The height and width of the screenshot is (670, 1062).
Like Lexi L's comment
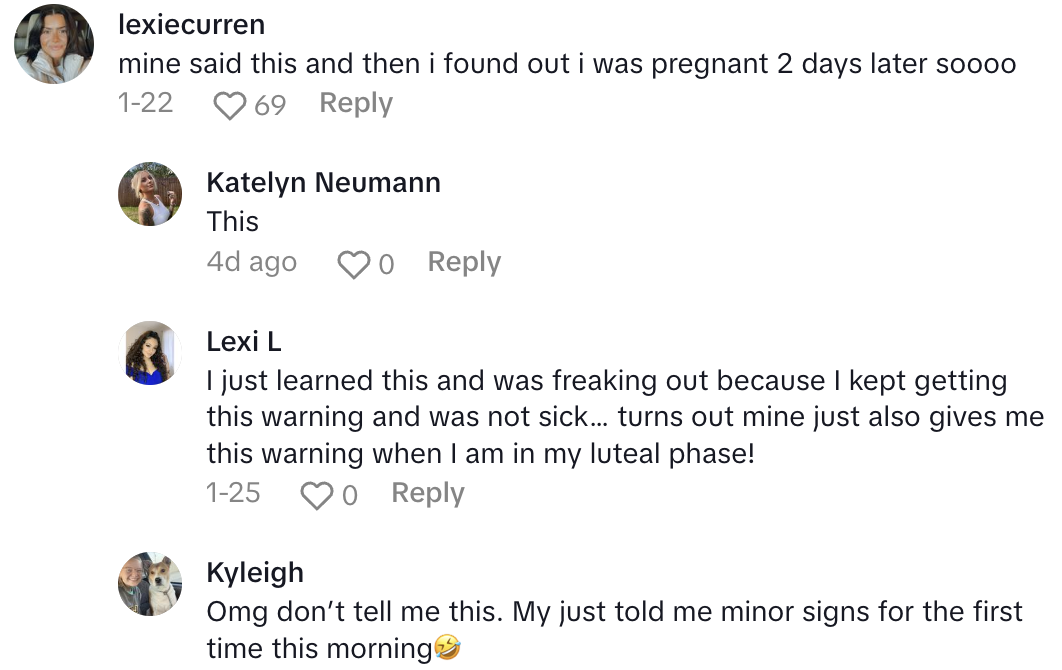pos(317,495)
